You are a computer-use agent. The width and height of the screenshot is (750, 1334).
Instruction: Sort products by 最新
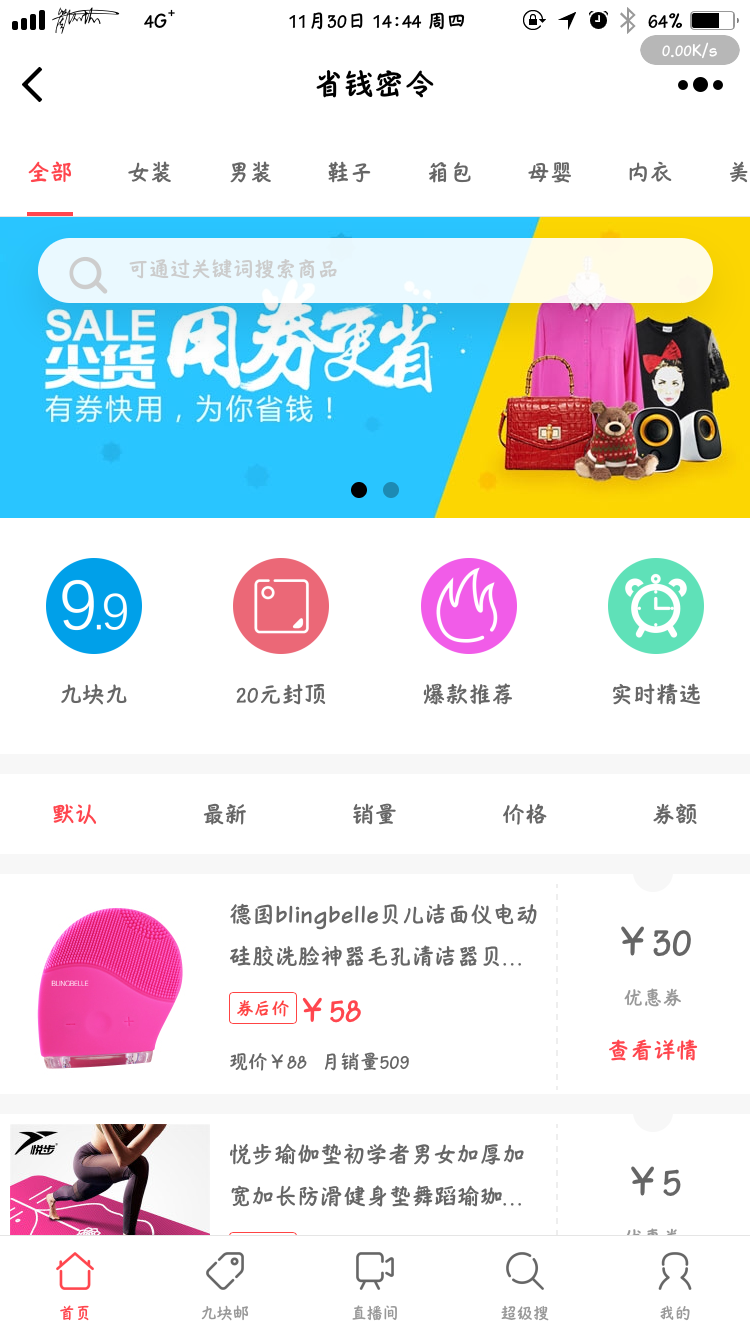(225, 815)
